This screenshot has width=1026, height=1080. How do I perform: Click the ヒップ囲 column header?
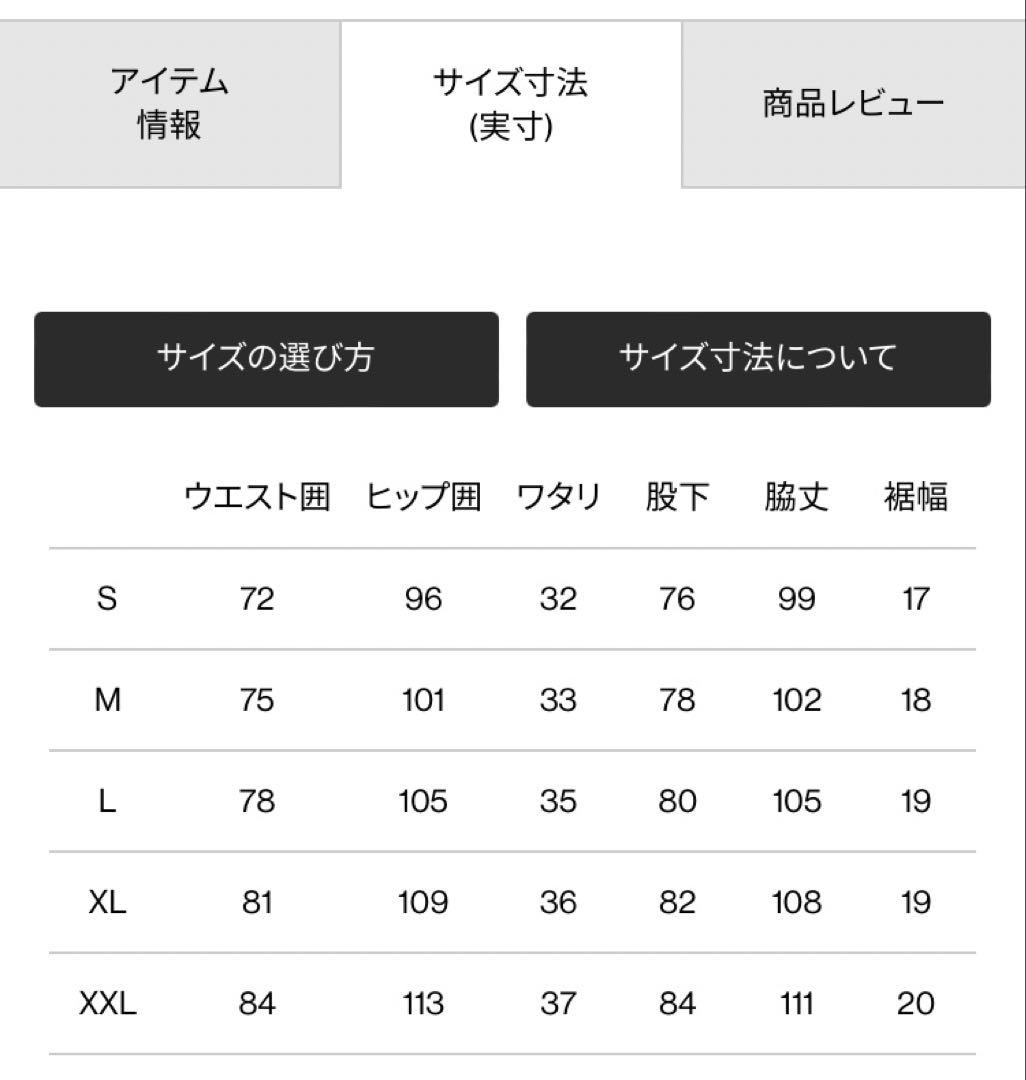tap(424, 495)
